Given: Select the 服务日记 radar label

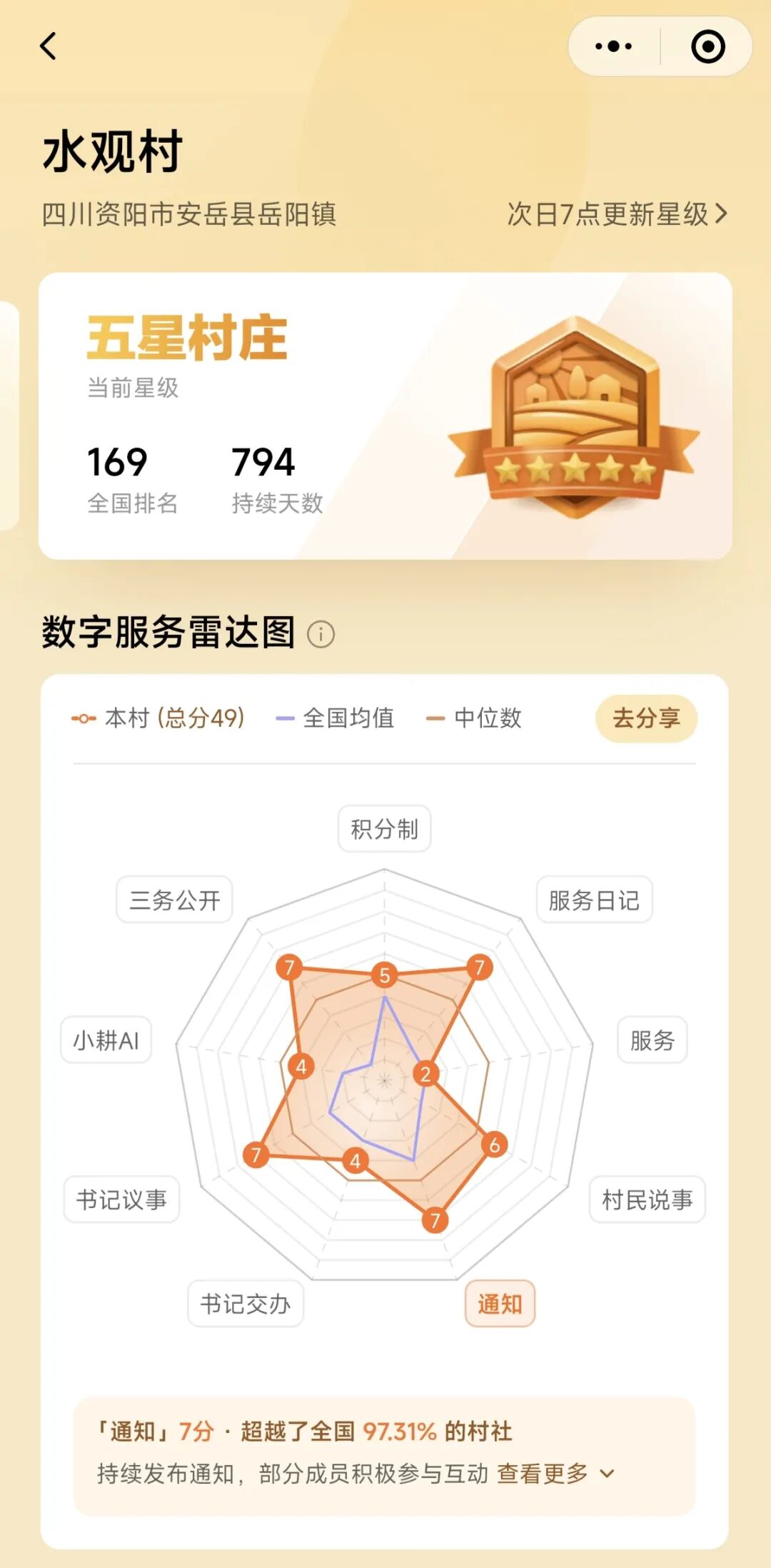Looking at the screenshot, I should (594, 900).
